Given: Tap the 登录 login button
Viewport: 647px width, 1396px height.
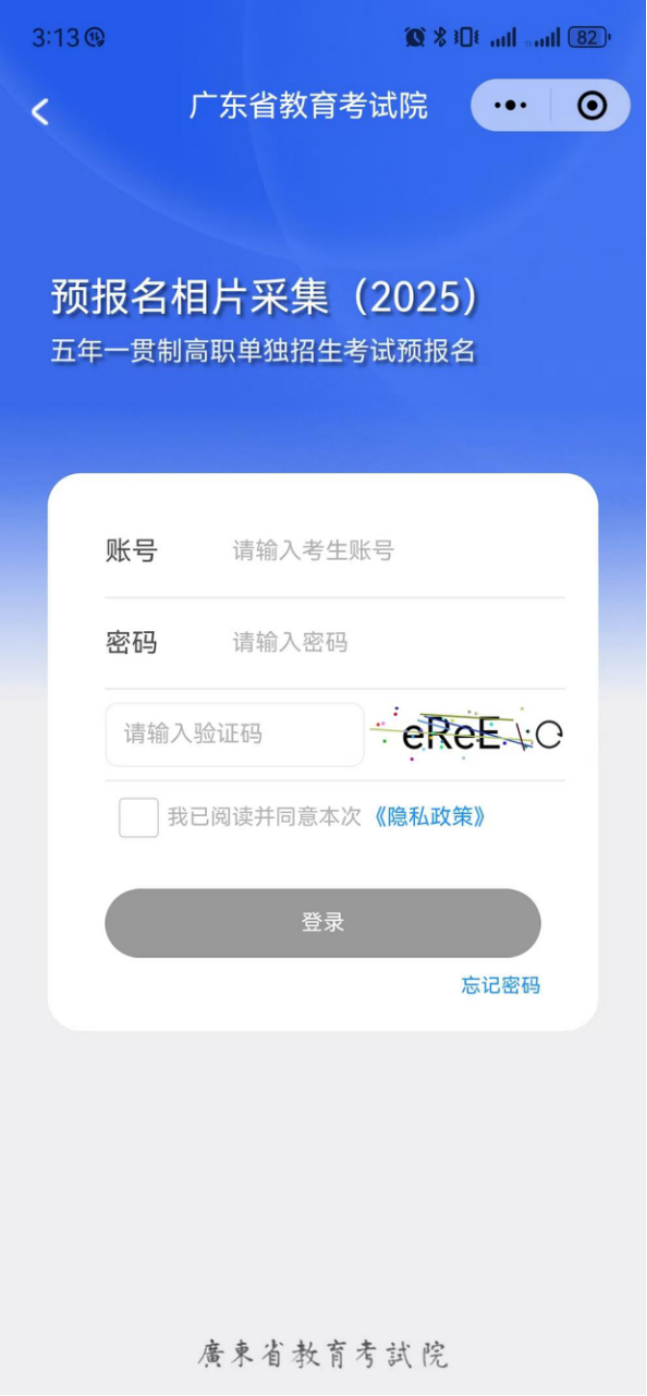Looking at the screenshot, I should click(x=322, y=923).
